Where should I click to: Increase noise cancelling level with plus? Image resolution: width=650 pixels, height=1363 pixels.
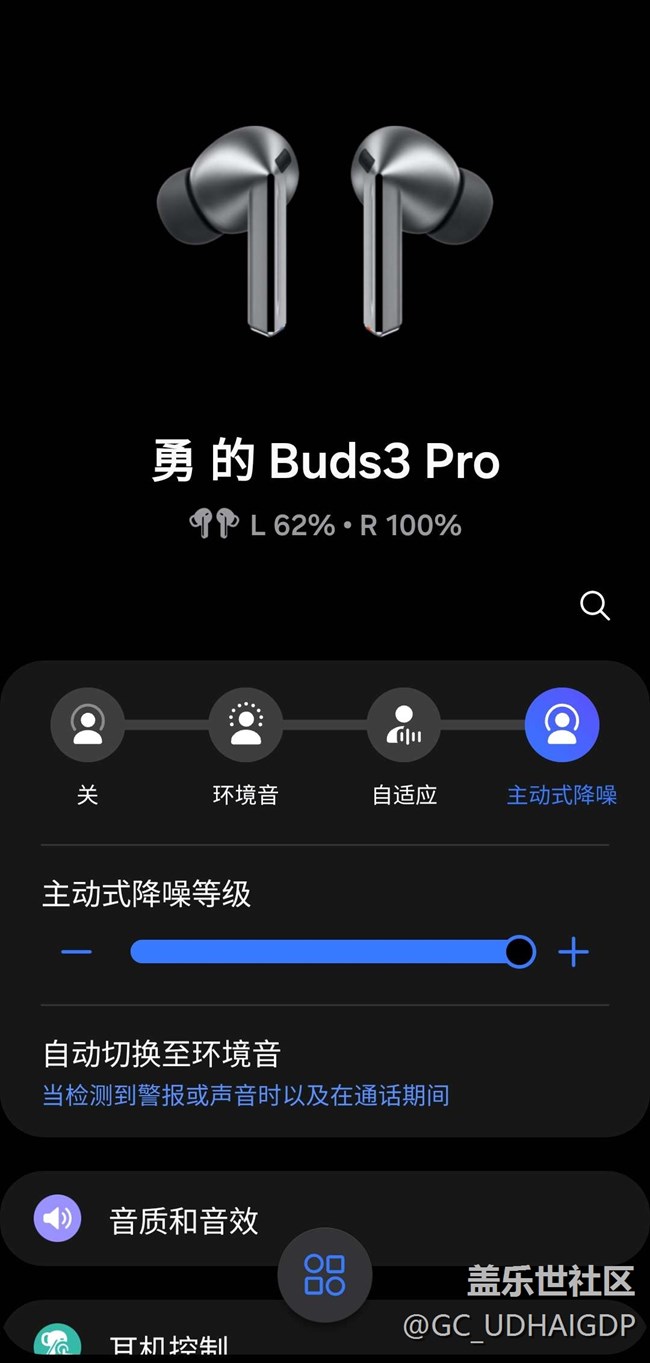(573, 952)
